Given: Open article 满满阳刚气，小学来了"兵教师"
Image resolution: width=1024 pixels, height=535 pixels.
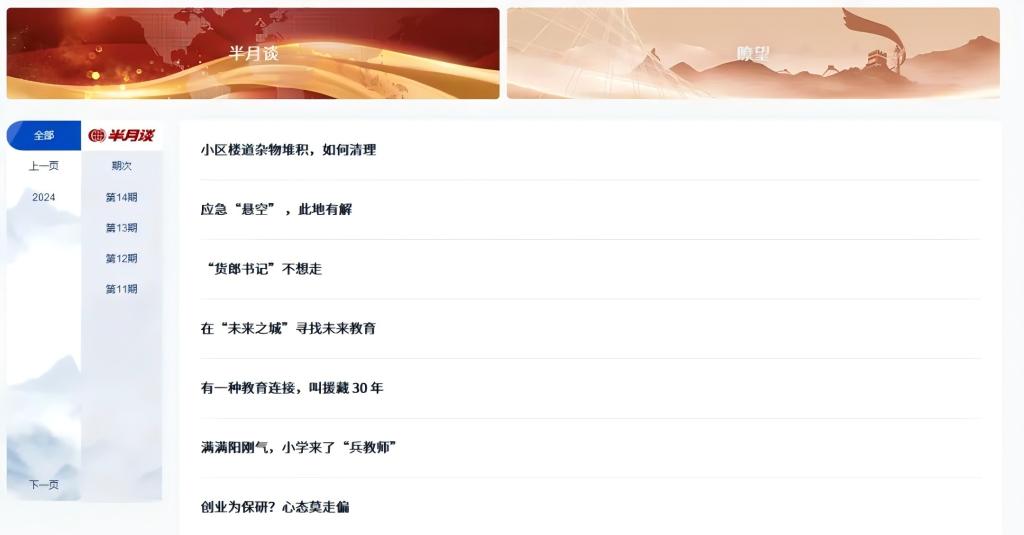Looking at the screenshot, I should [298, 447].
